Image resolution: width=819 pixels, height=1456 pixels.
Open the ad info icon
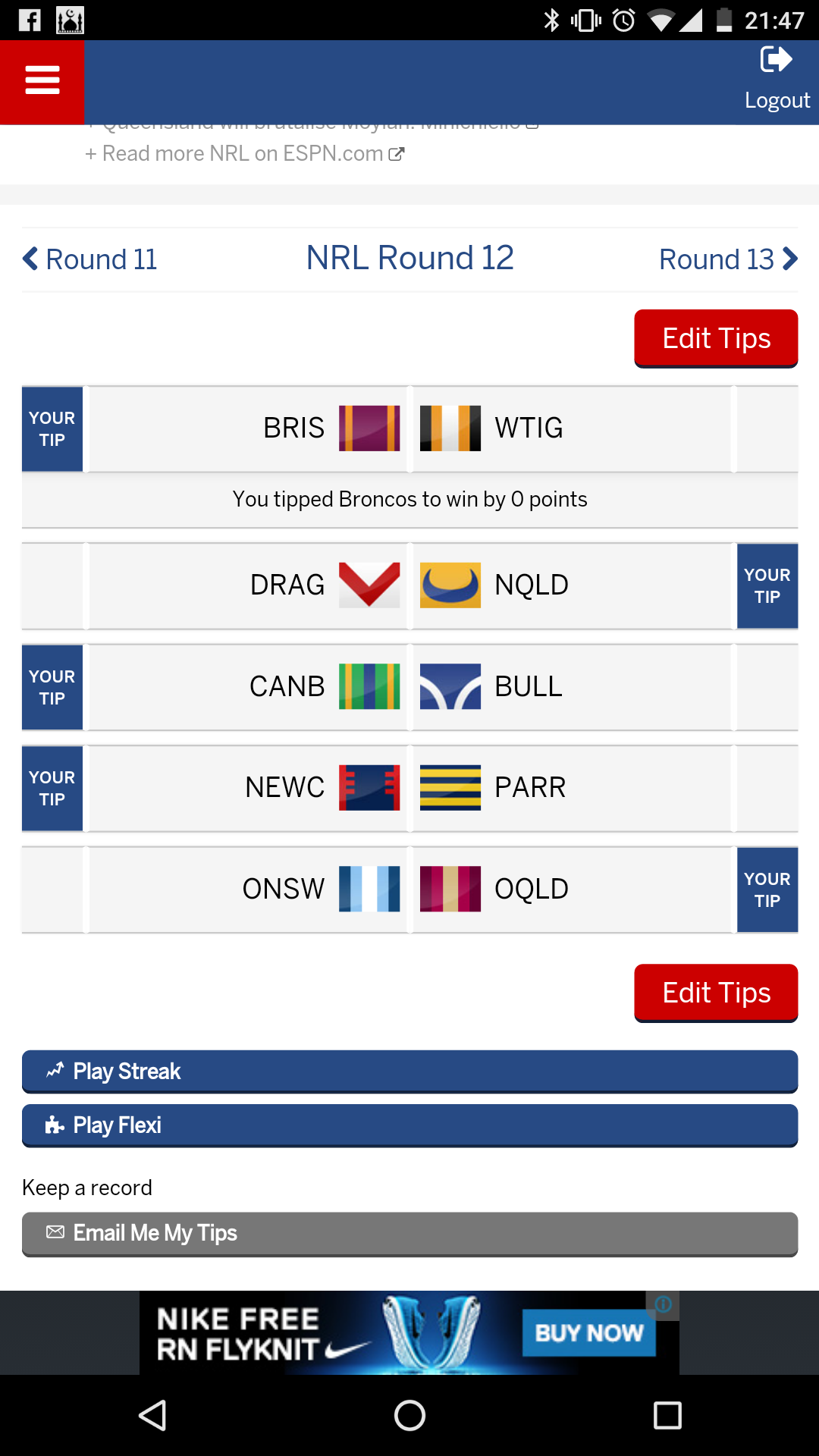(x=664, y=1304)
